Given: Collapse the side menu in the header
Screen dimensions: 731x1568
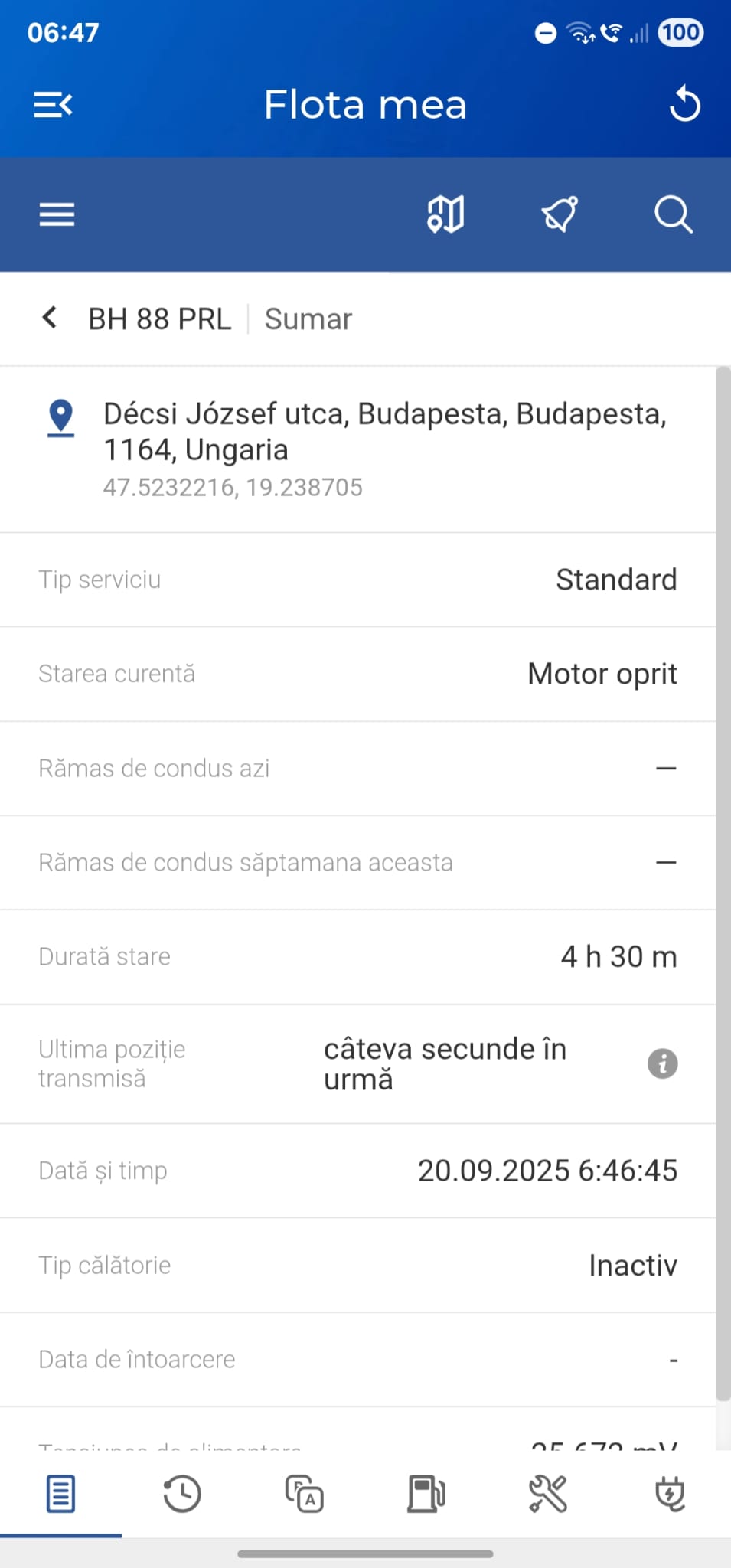Looking at the screenshot, I should 53,105.
